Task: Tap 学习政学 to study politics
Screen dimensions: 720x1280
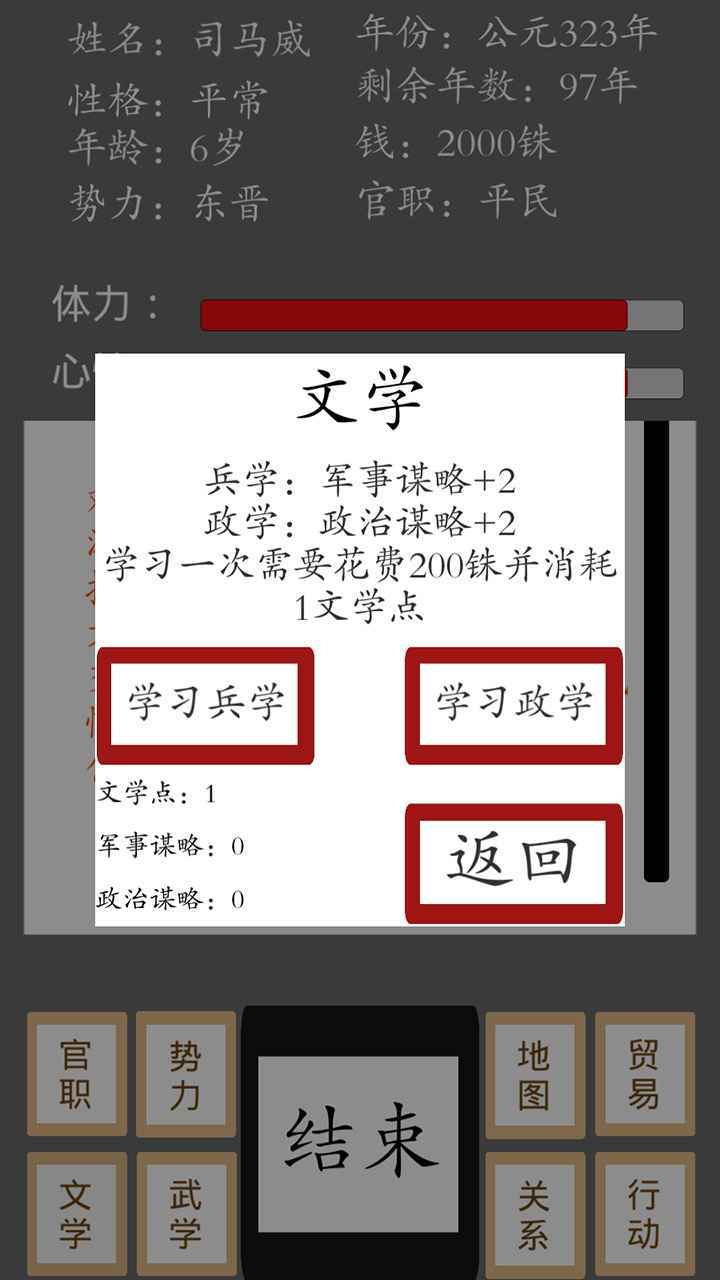Action: [x=513, y=705]
